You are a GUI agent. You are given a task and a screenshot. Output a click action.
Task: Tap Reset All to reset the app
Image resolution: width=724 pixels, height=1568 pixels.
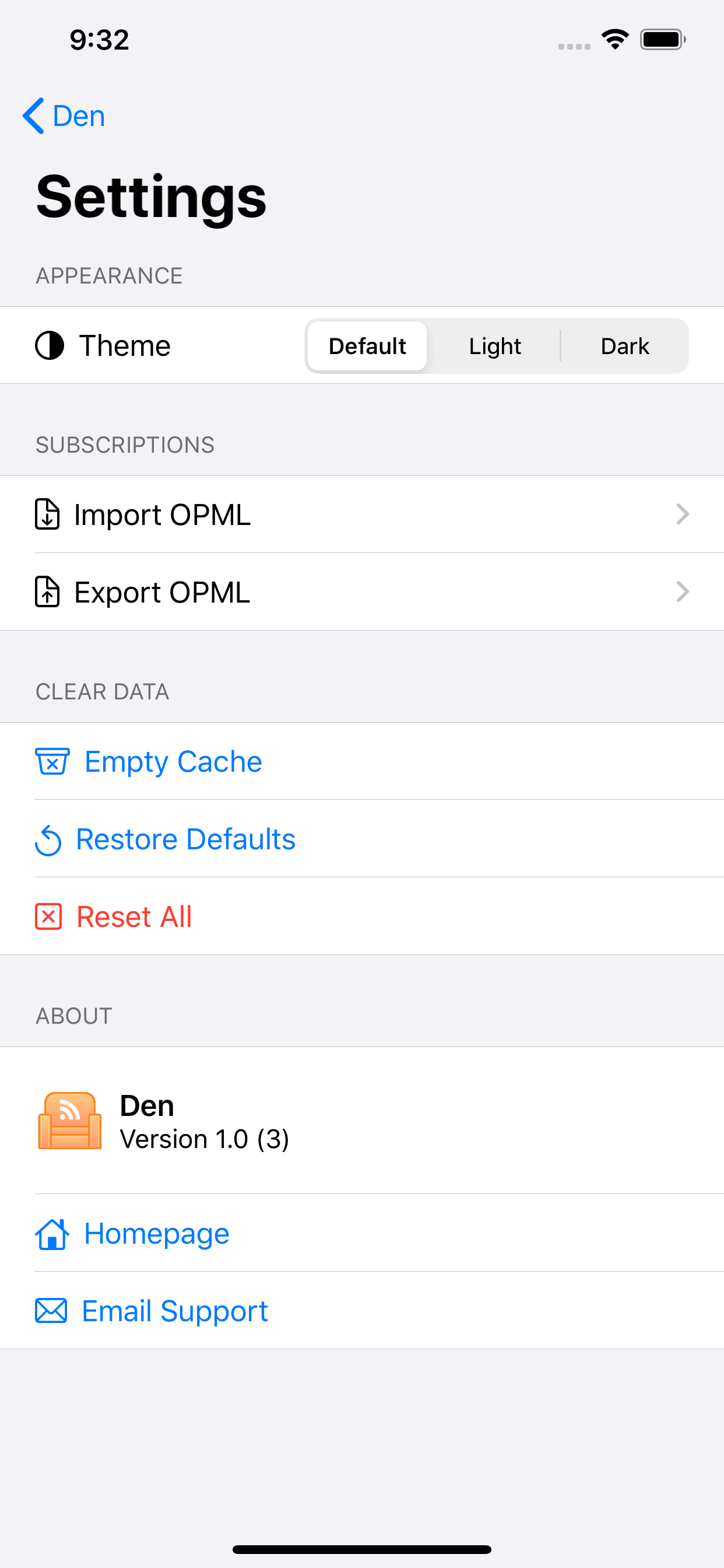point(134,916)
